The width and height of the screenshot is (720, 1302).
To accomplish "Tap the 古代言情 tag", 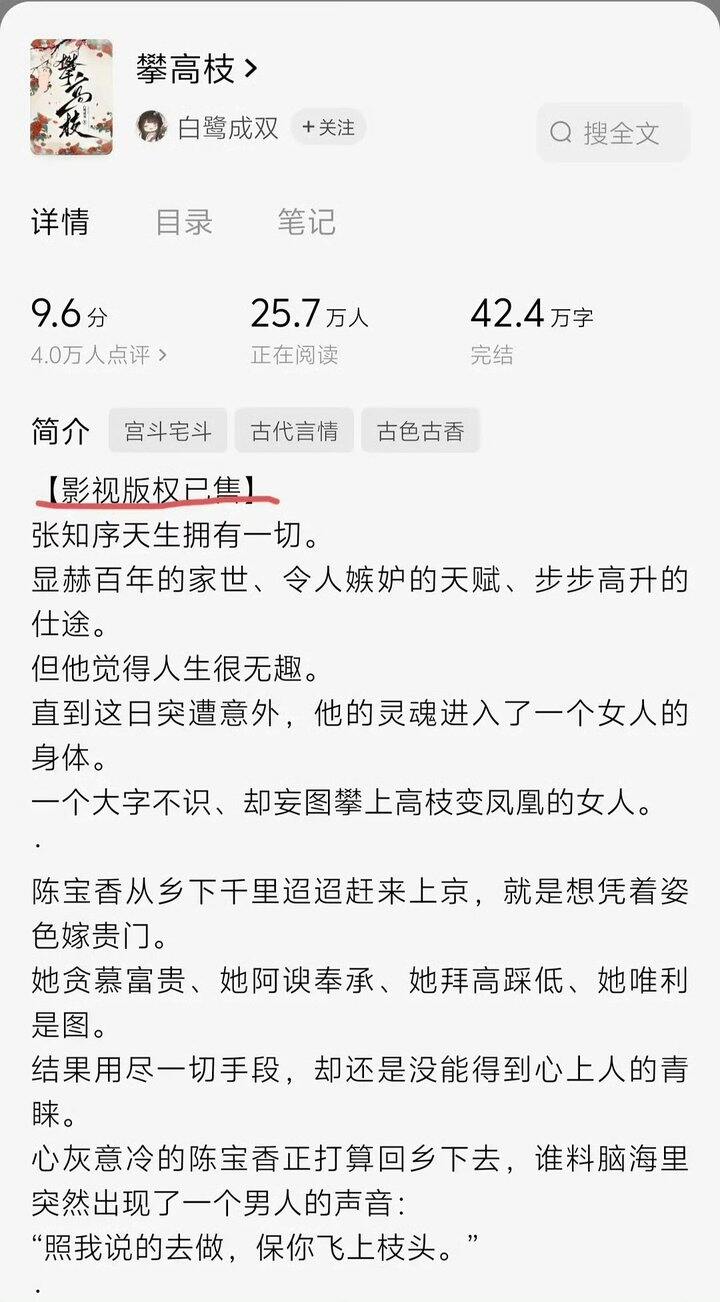I will (294, 432).
